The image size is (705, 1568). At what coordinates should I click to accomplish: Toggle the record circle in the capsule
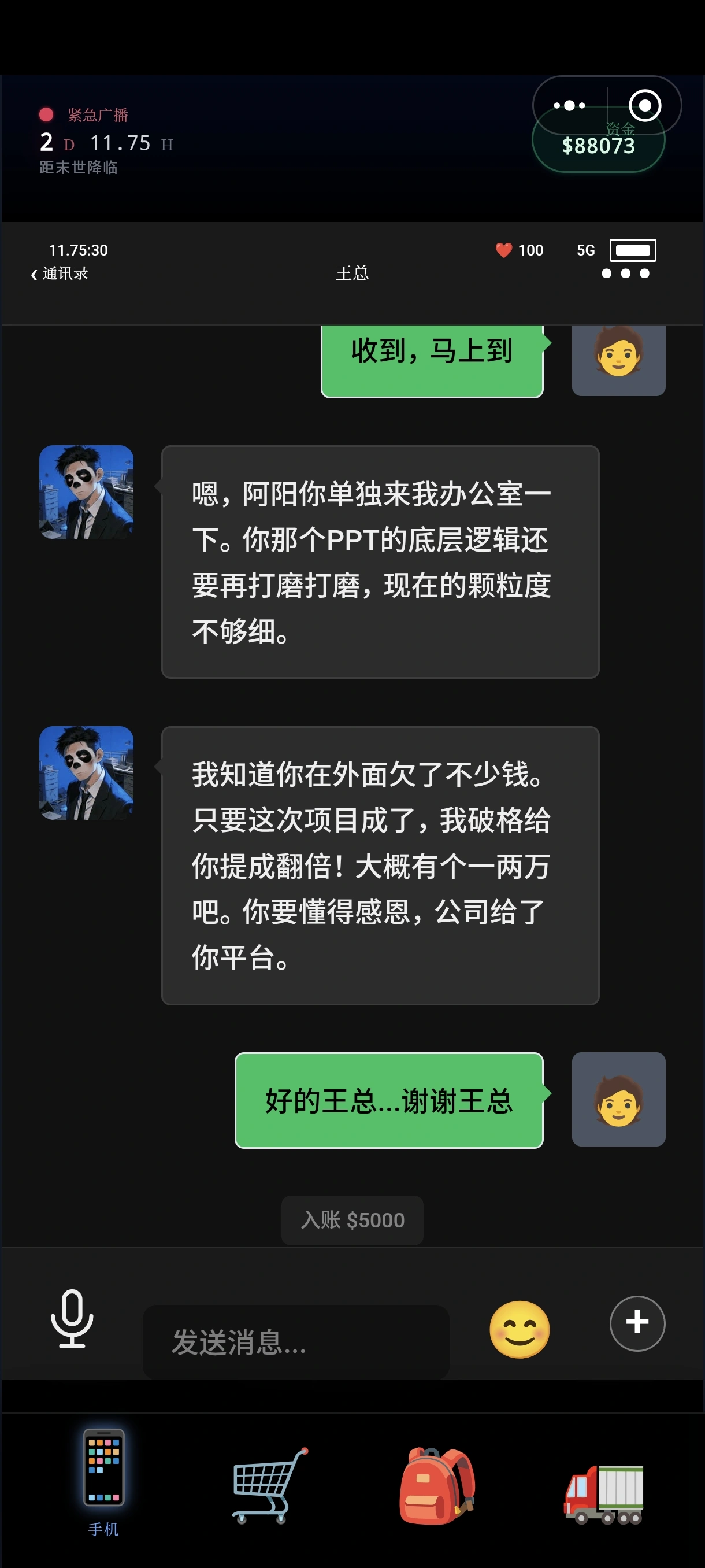coord(645,105)
